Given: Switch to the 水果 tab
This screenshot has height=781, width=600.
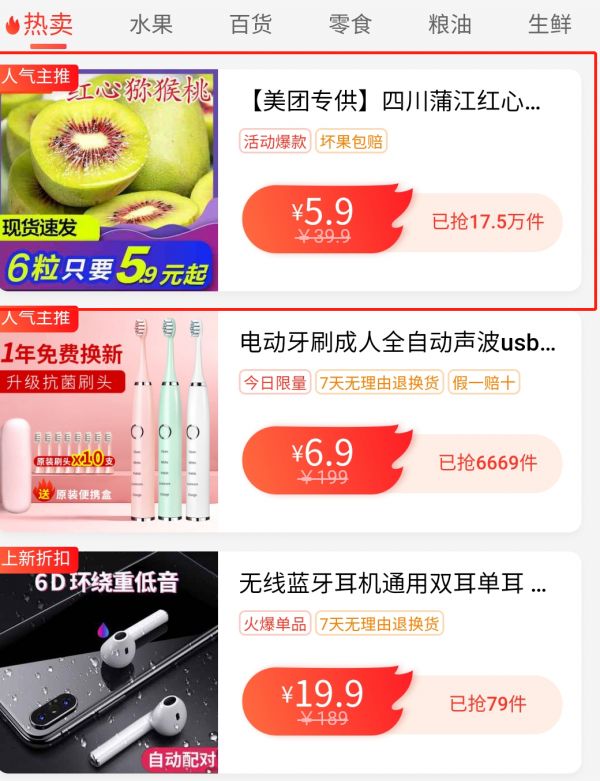Looking at the screenshot, I should (151, 24).
